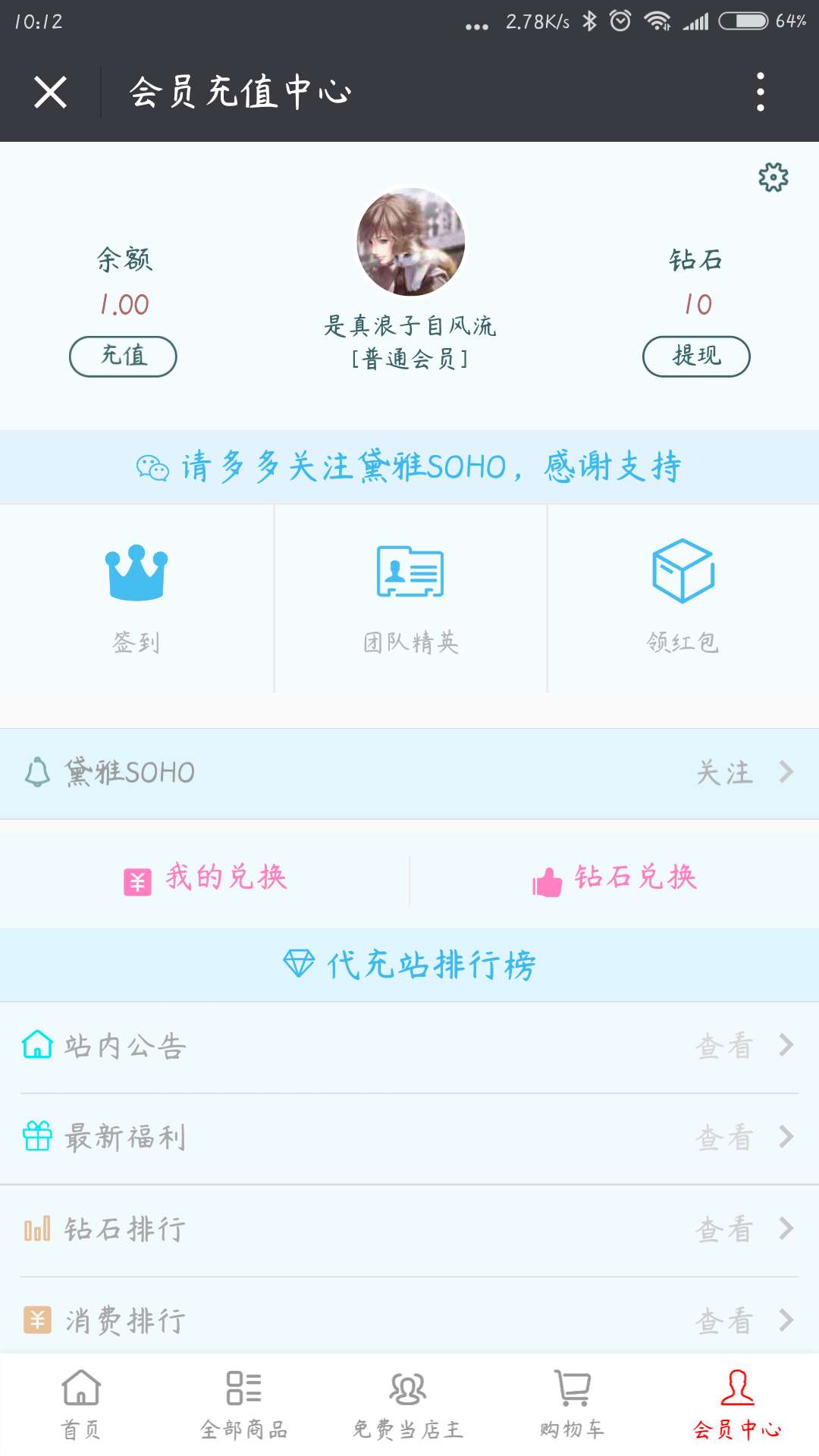Open settings via the gear icon
The image size is (819, 1456).
(773, 176)
